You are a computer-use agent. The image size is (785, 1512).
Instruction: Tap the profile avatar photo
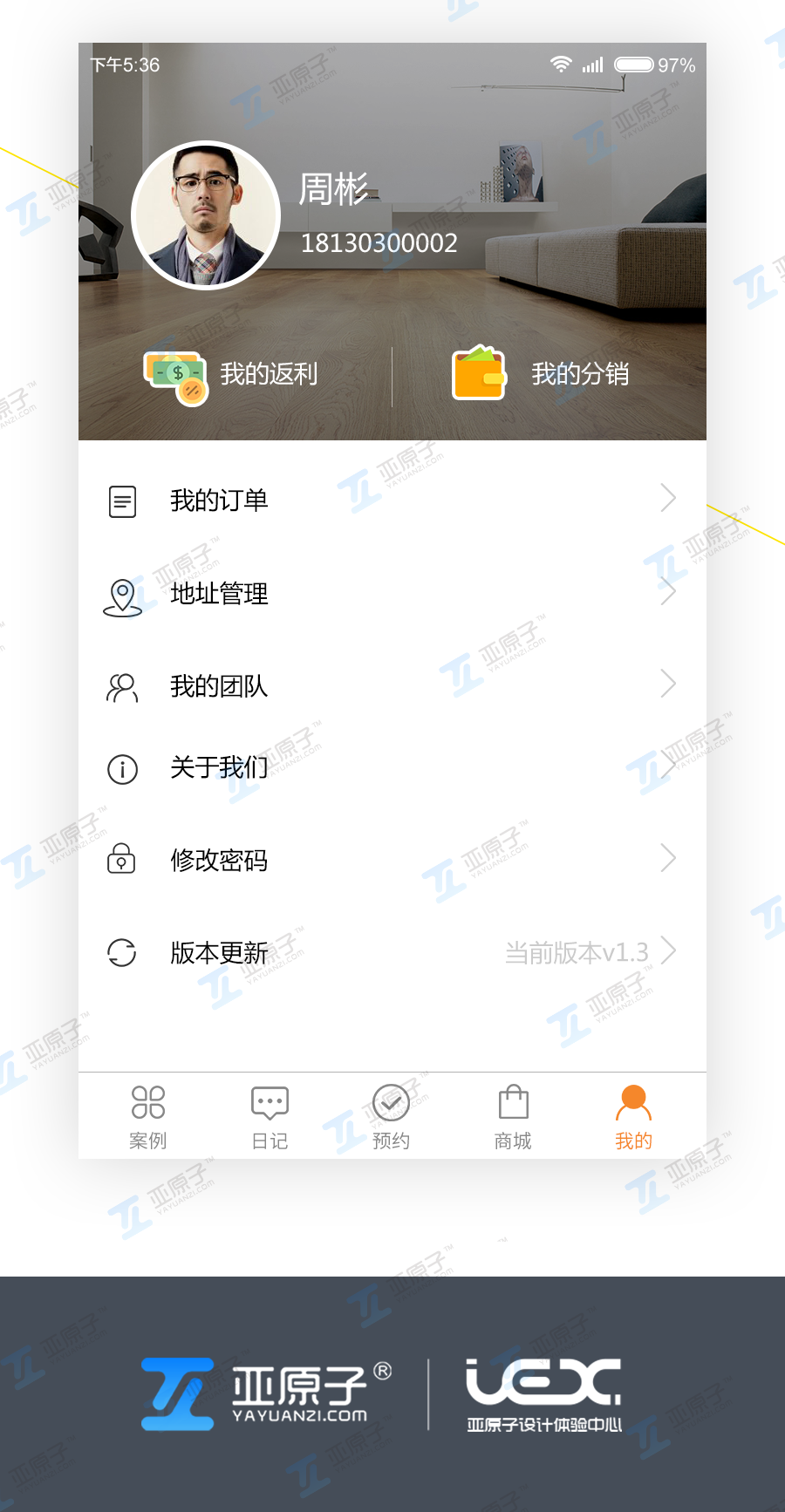(x=206, y=215)
